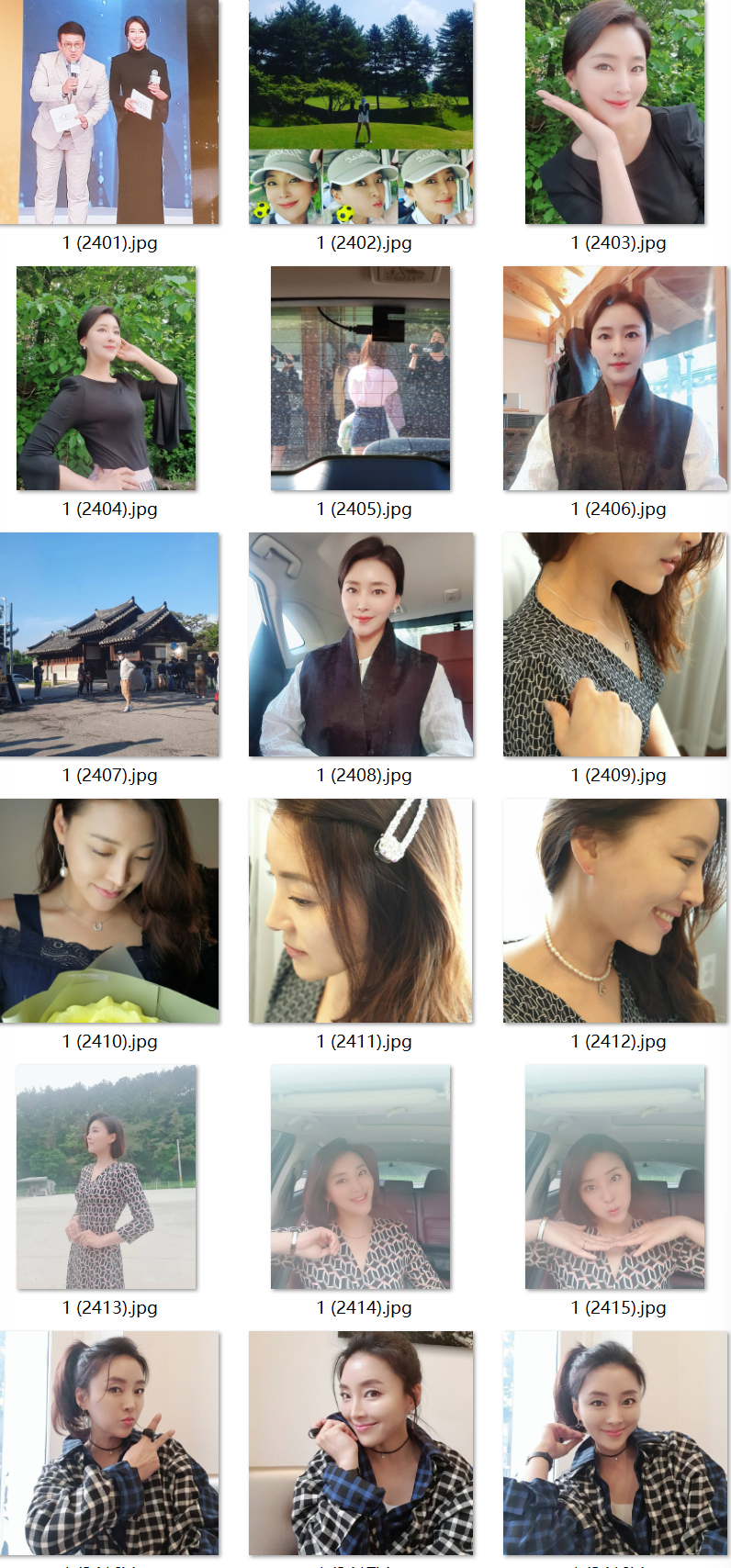
Task: View photo 1 (2409).jpg
Action: 614,644
